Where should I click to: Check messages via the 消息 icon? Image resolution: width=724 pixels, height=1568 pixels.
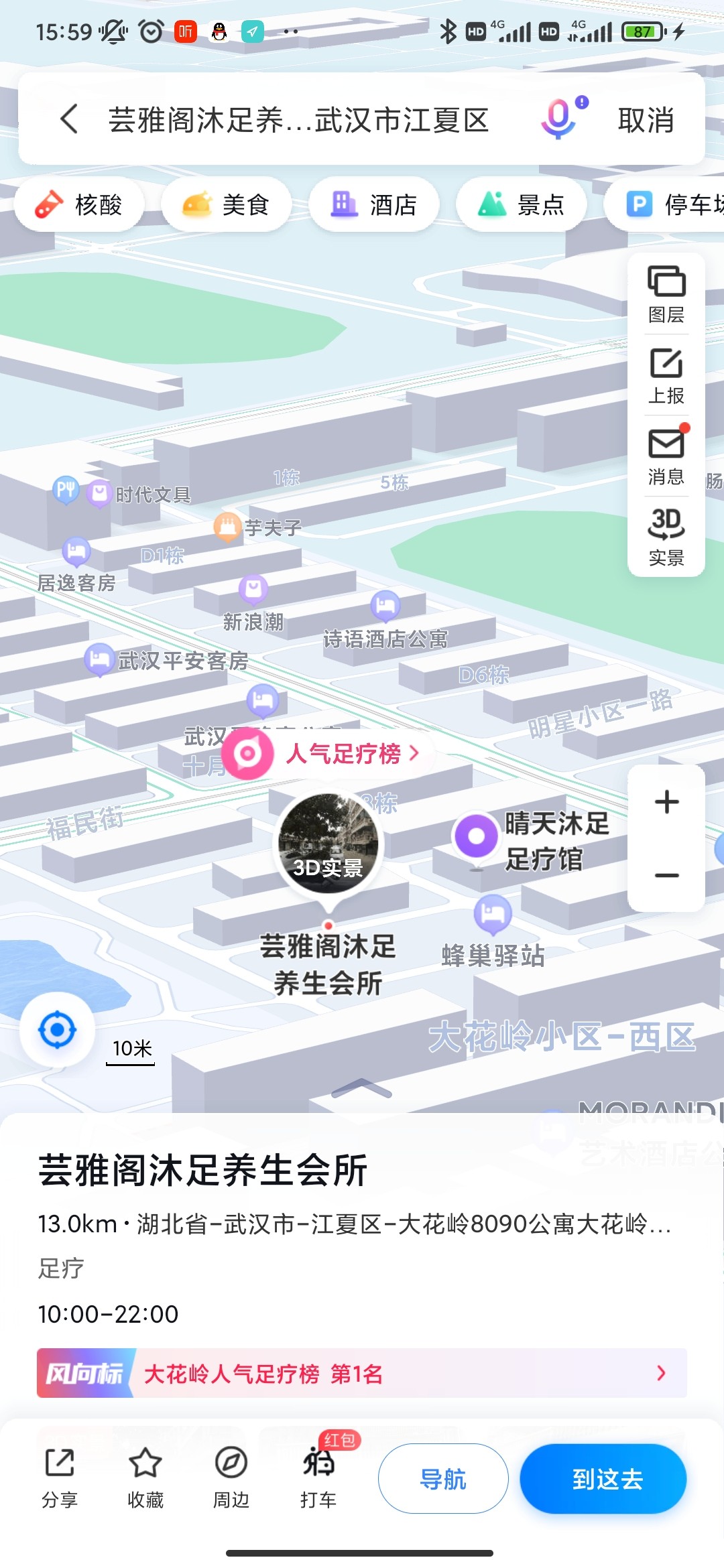667,456
